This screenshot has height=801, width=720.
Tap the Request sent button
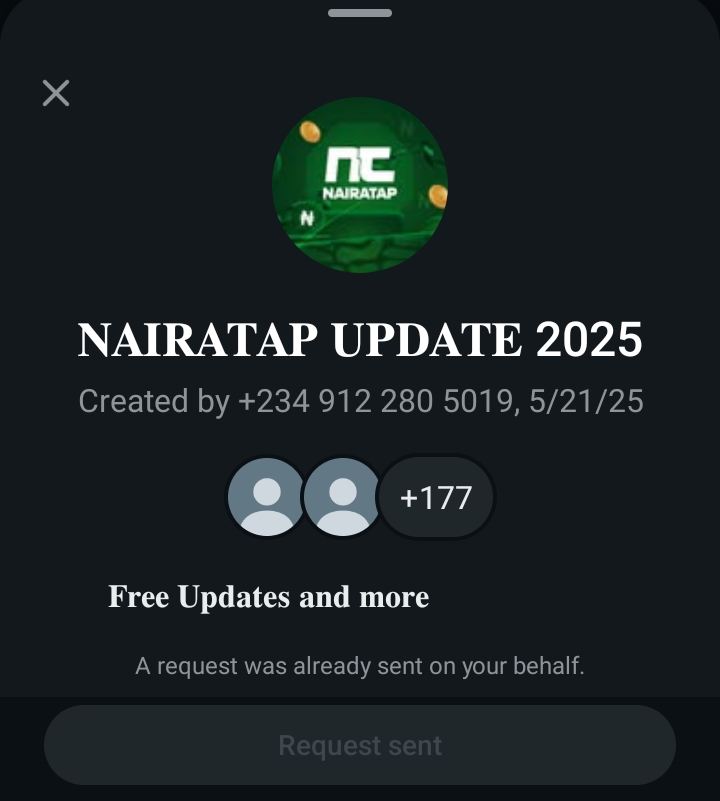[360, 745]
